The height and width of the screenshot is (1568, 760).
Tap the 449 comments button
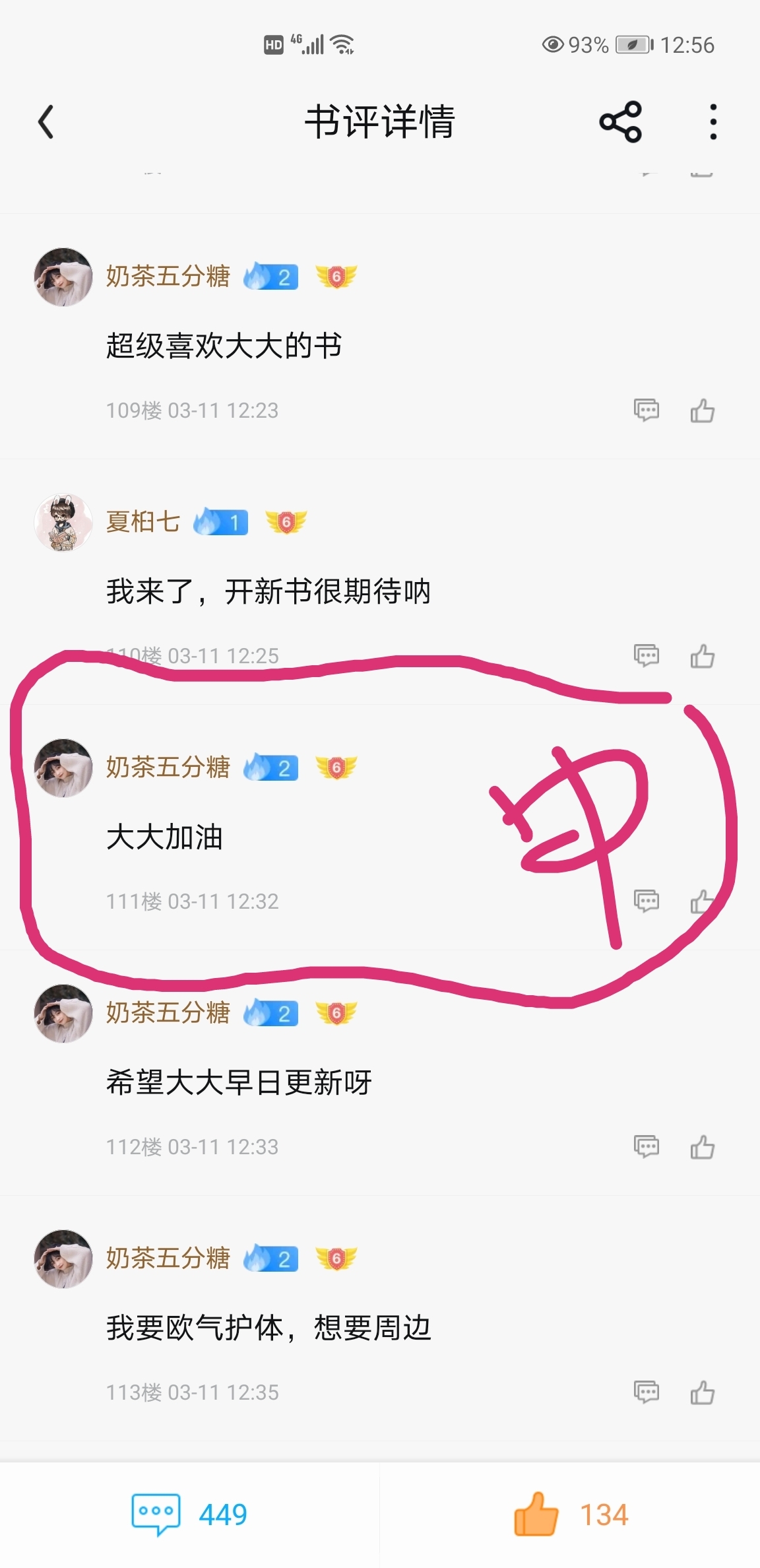[x=189, y=1515]
